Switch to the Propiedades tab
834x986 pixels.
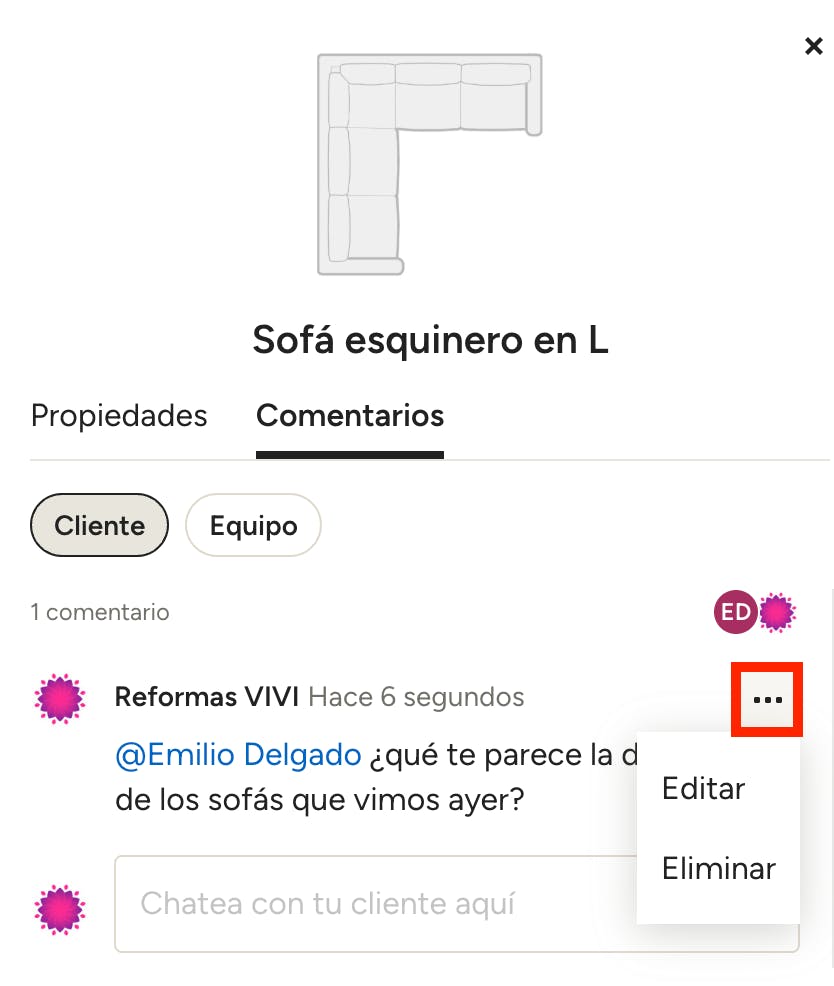tap(119, 416)
